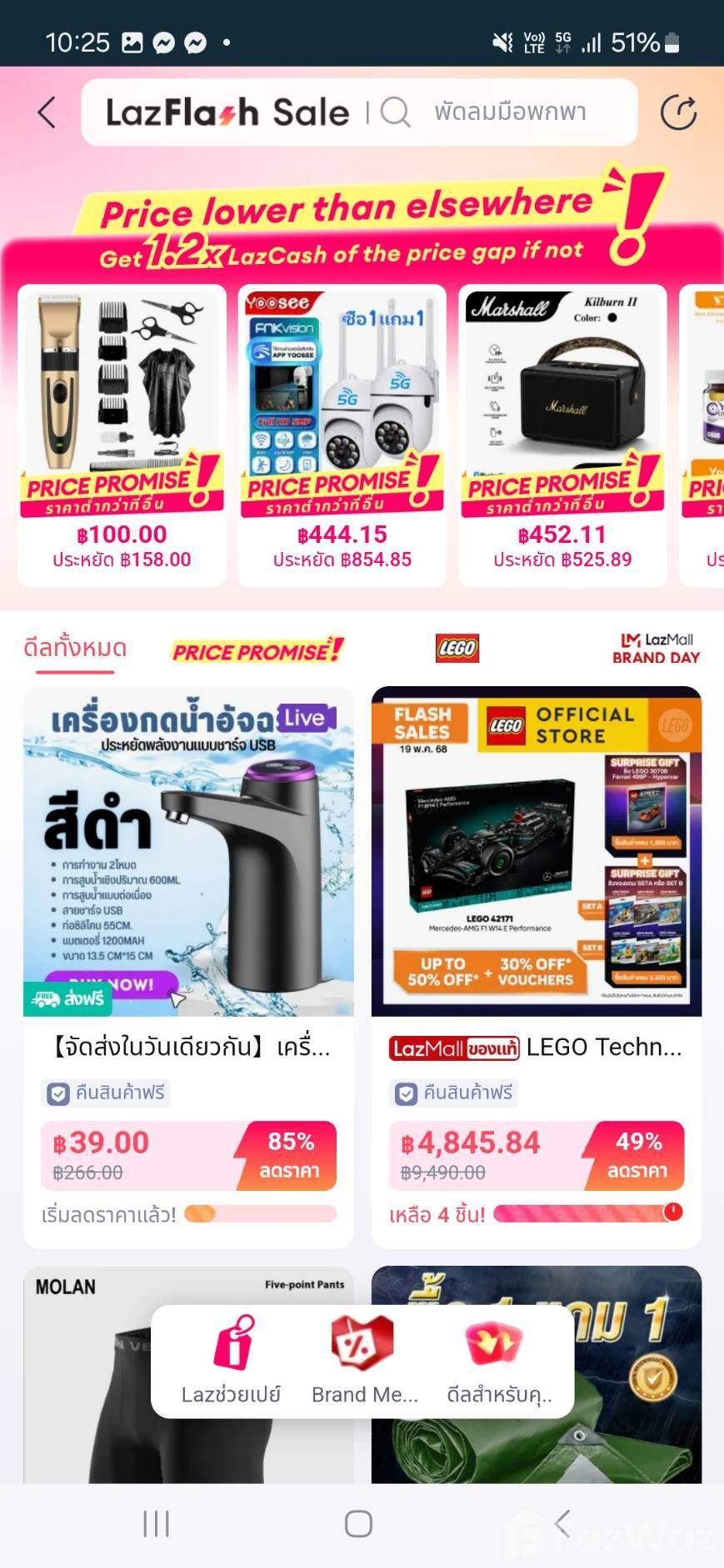Open the Brand Me... shortcut
Viewport: 724px width, 1568px height.
tap(363, 1361)
